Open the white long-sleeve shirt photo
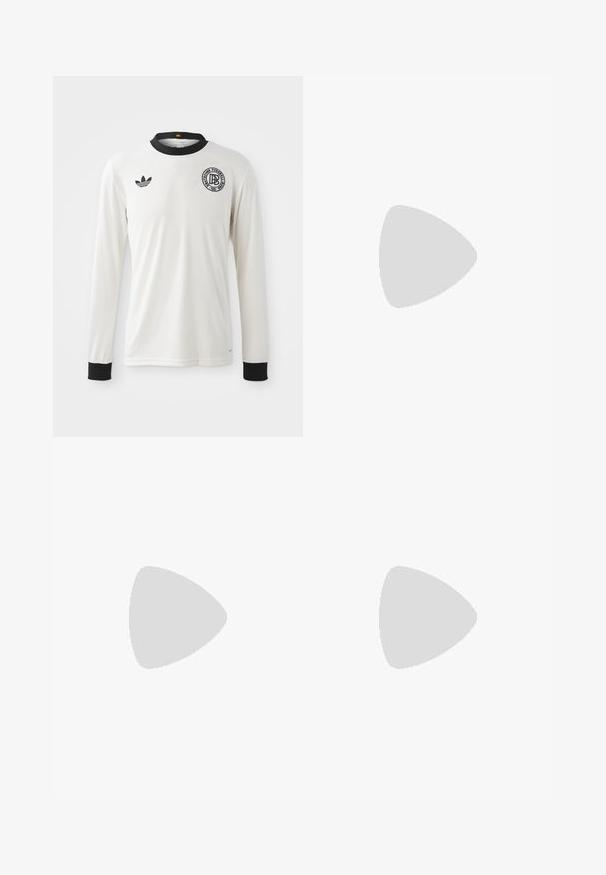This screenshot has height=875, width=606. point(178,256)
